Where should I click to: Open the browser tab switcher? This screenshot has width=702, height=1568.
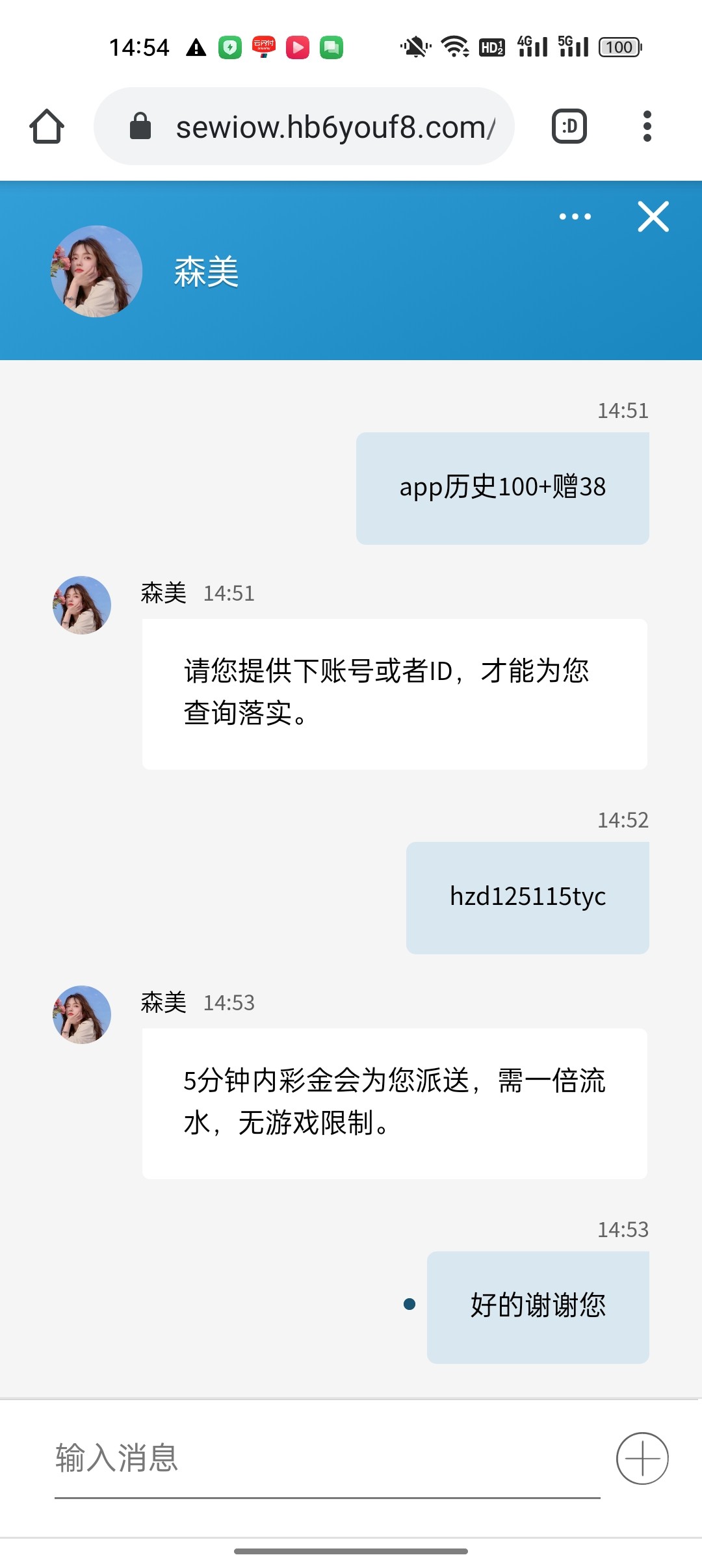pyautogui.click(x=569, y=126)
